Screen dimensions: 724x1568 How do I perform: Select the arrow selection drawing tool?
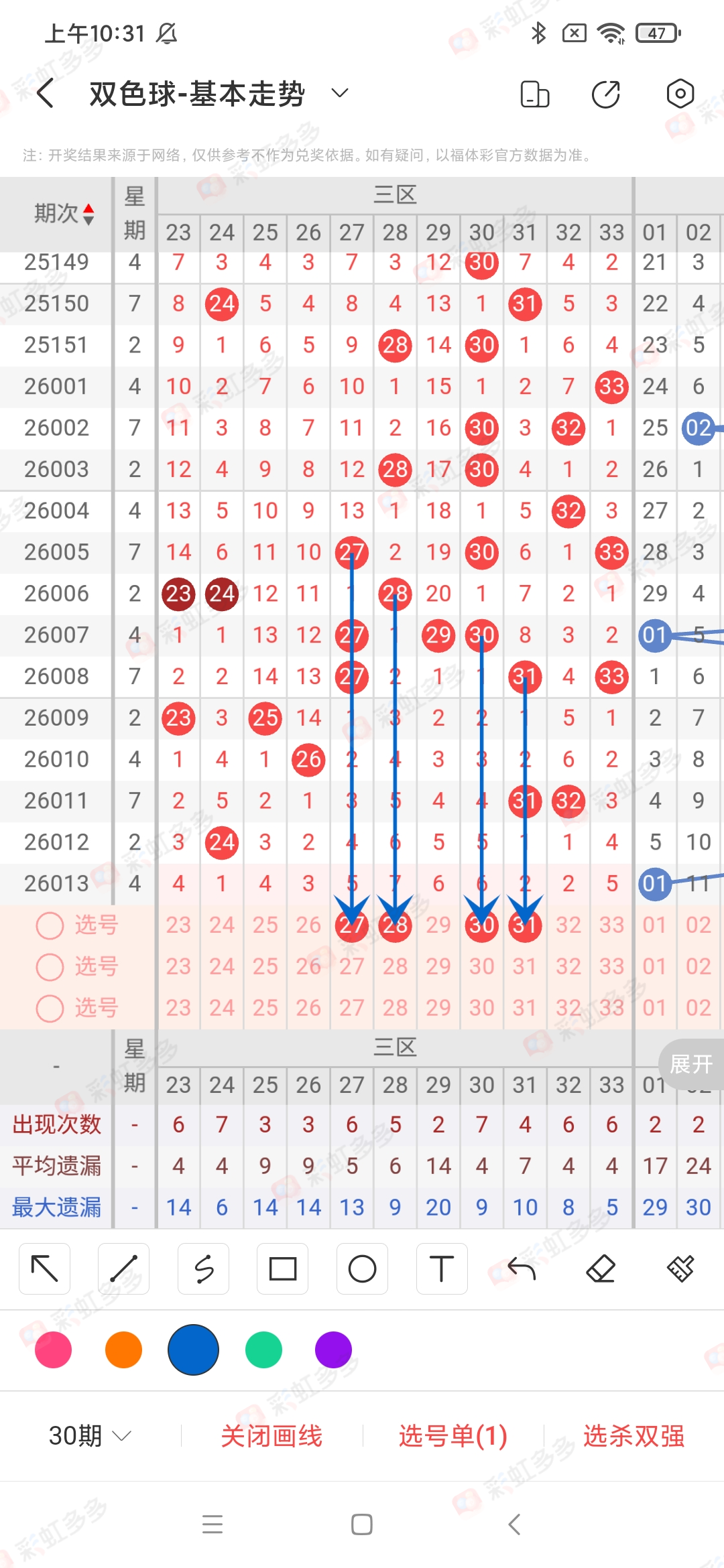pos(44,1268)
